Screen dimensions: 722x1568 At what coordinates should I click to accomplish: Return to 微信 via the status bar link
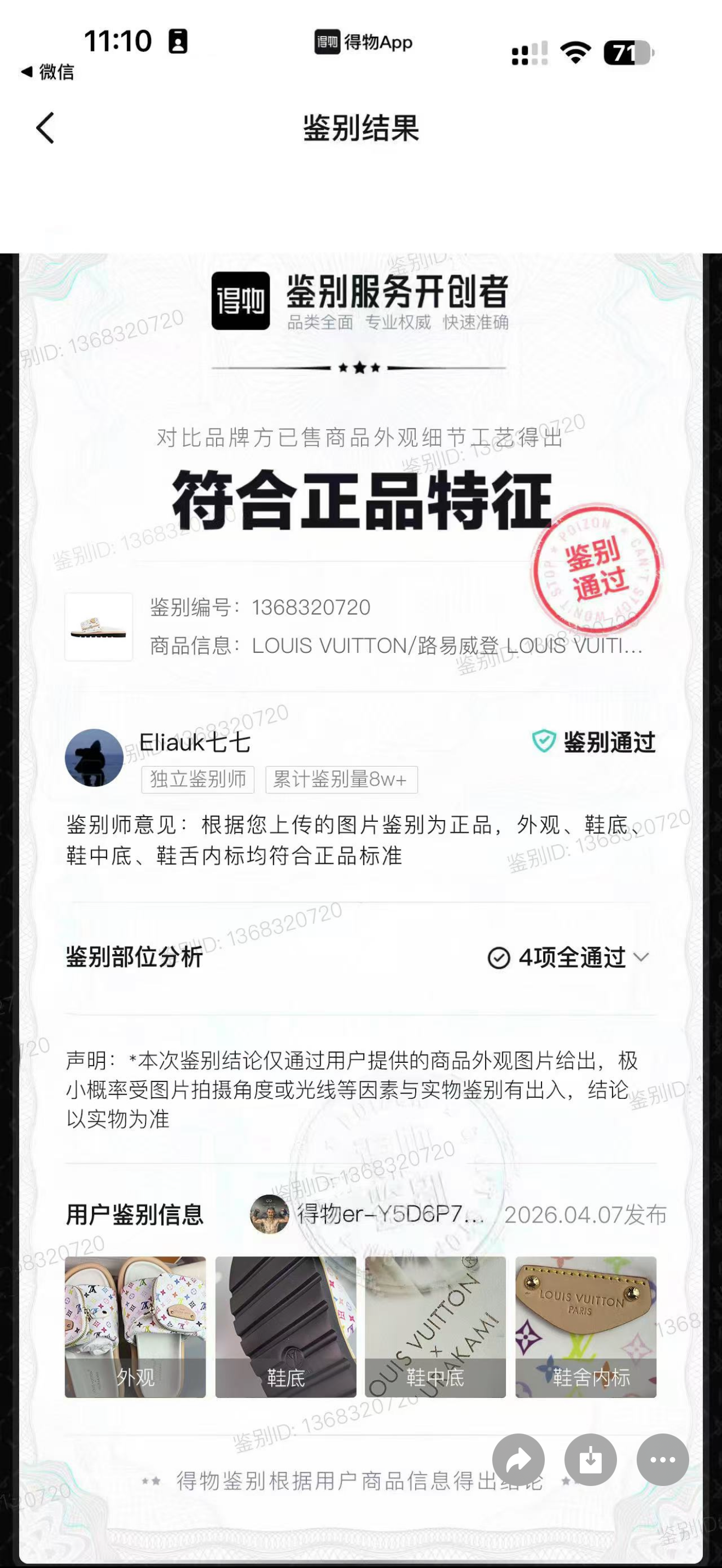(48, 72)
